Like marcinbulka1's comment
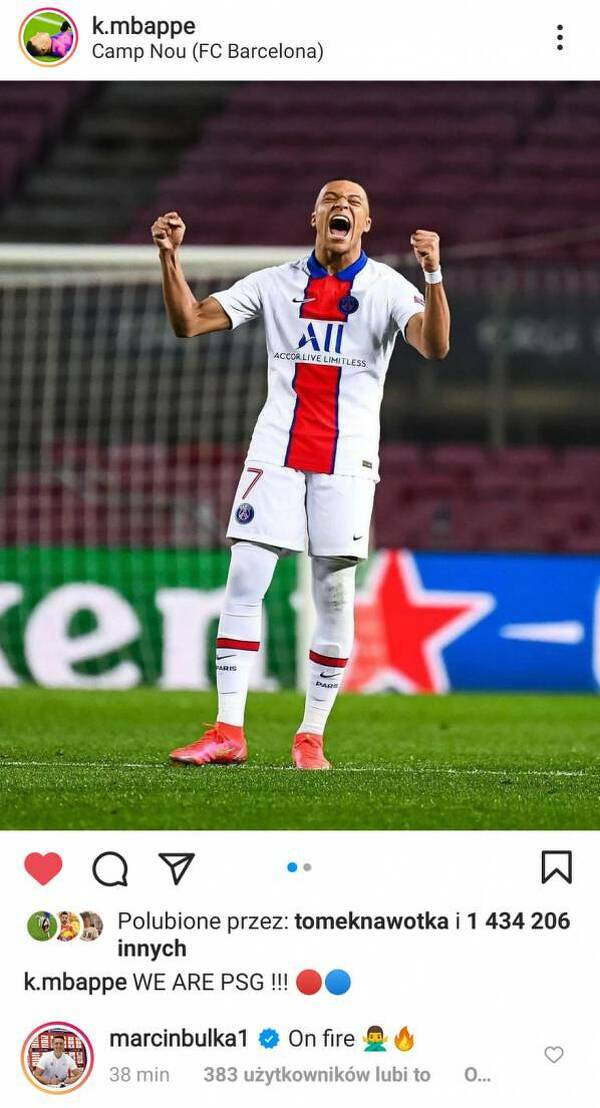The width and height of the screenshot is (600, 1108). coord(553,1054)
